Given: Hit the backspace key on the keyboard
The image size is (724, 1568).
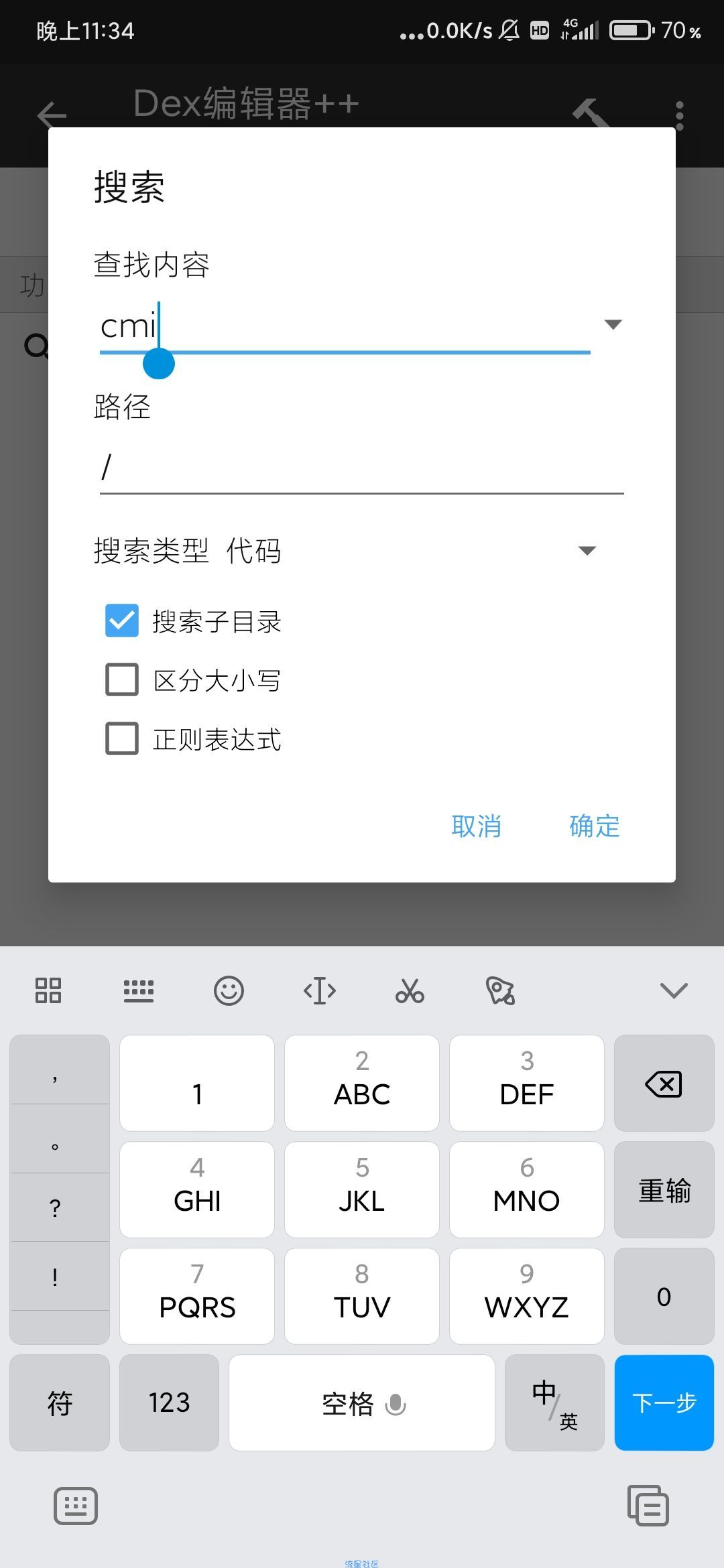Looking at the screenshot, I should click(664, 1084).
